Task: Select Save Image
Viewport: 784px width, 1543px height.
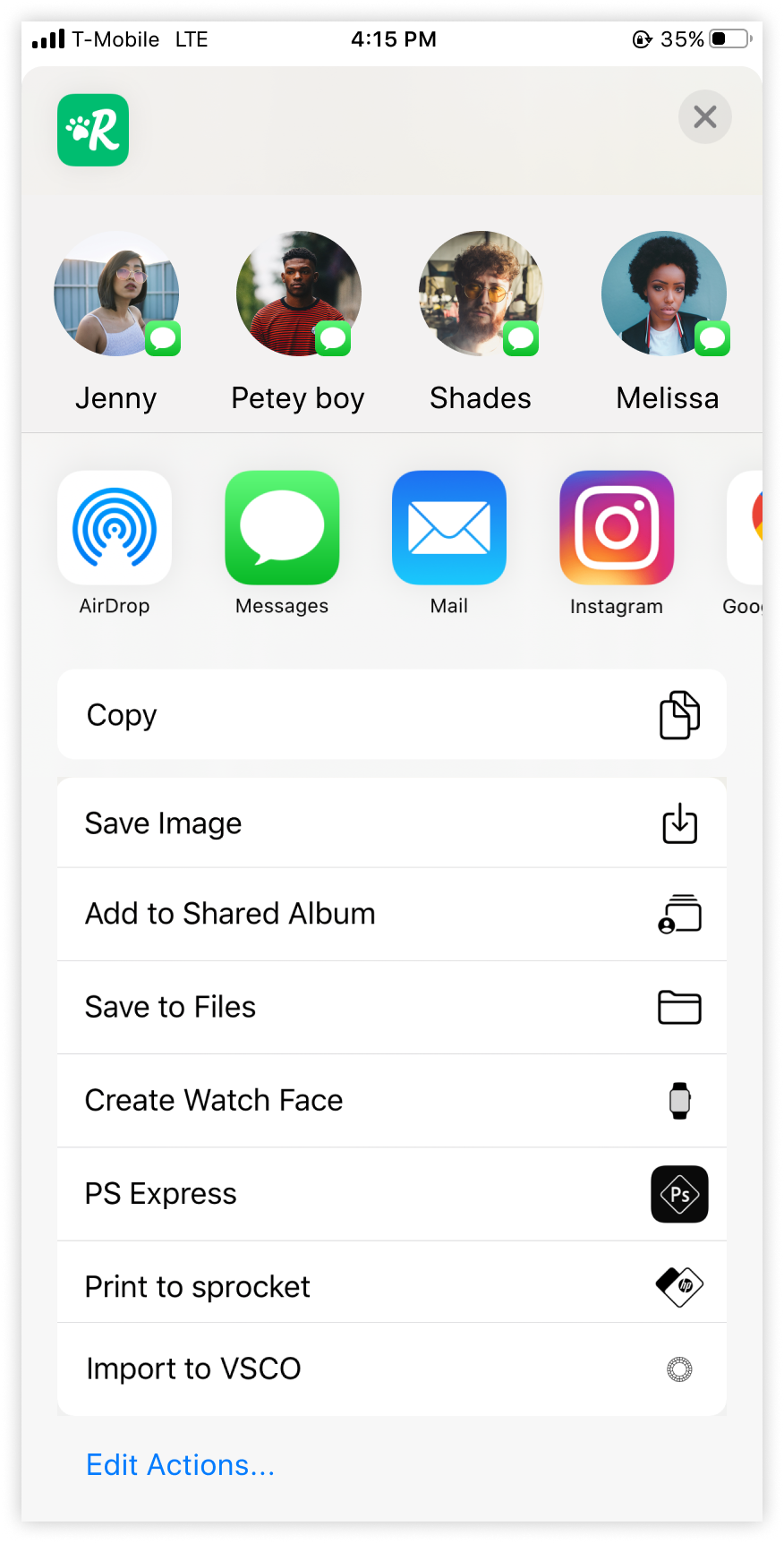Action: tap(391, 823)
